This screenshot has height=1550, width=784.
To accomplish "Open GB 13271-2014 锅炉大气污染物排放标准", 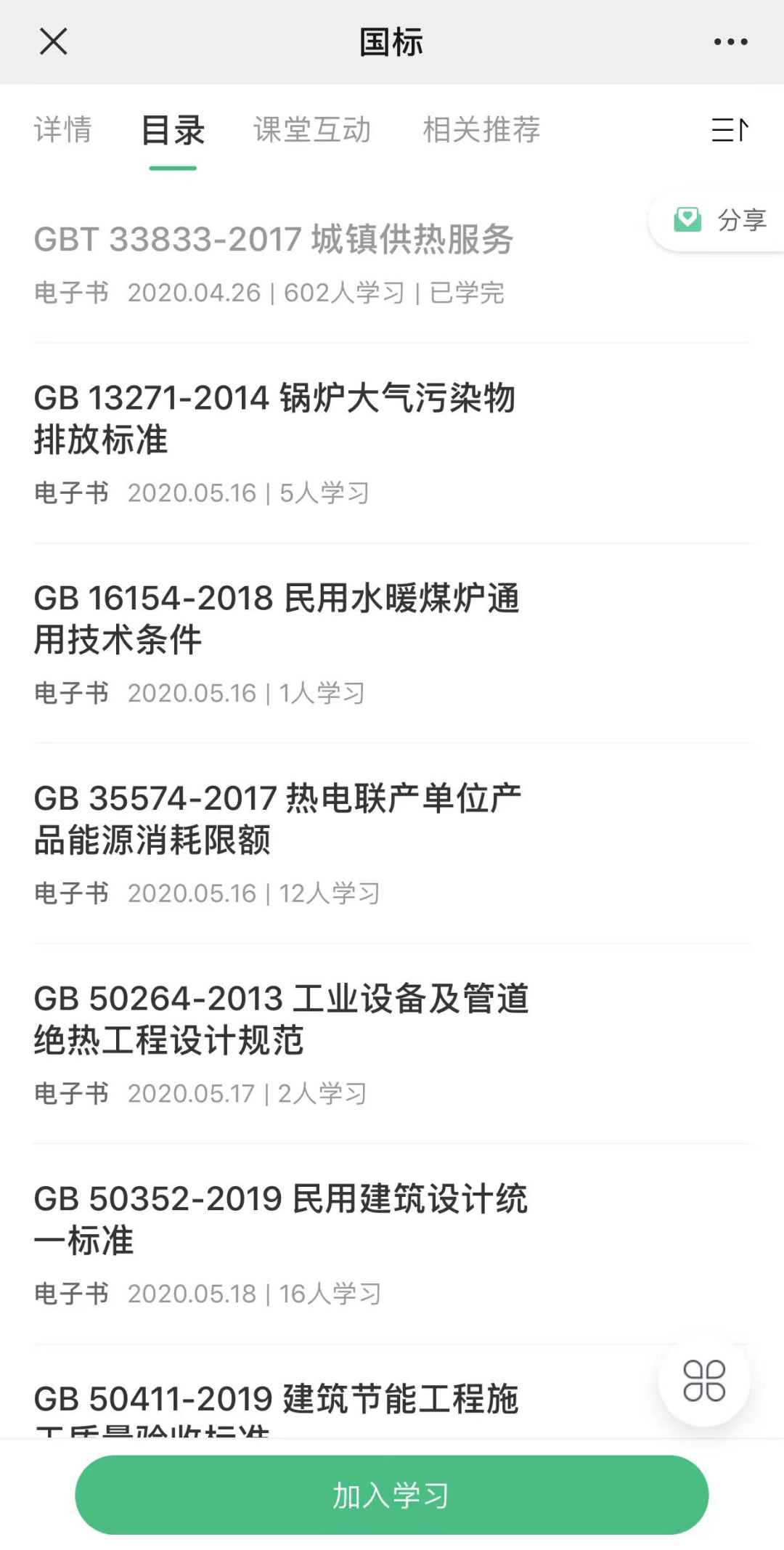I will [x=274, y=418].
